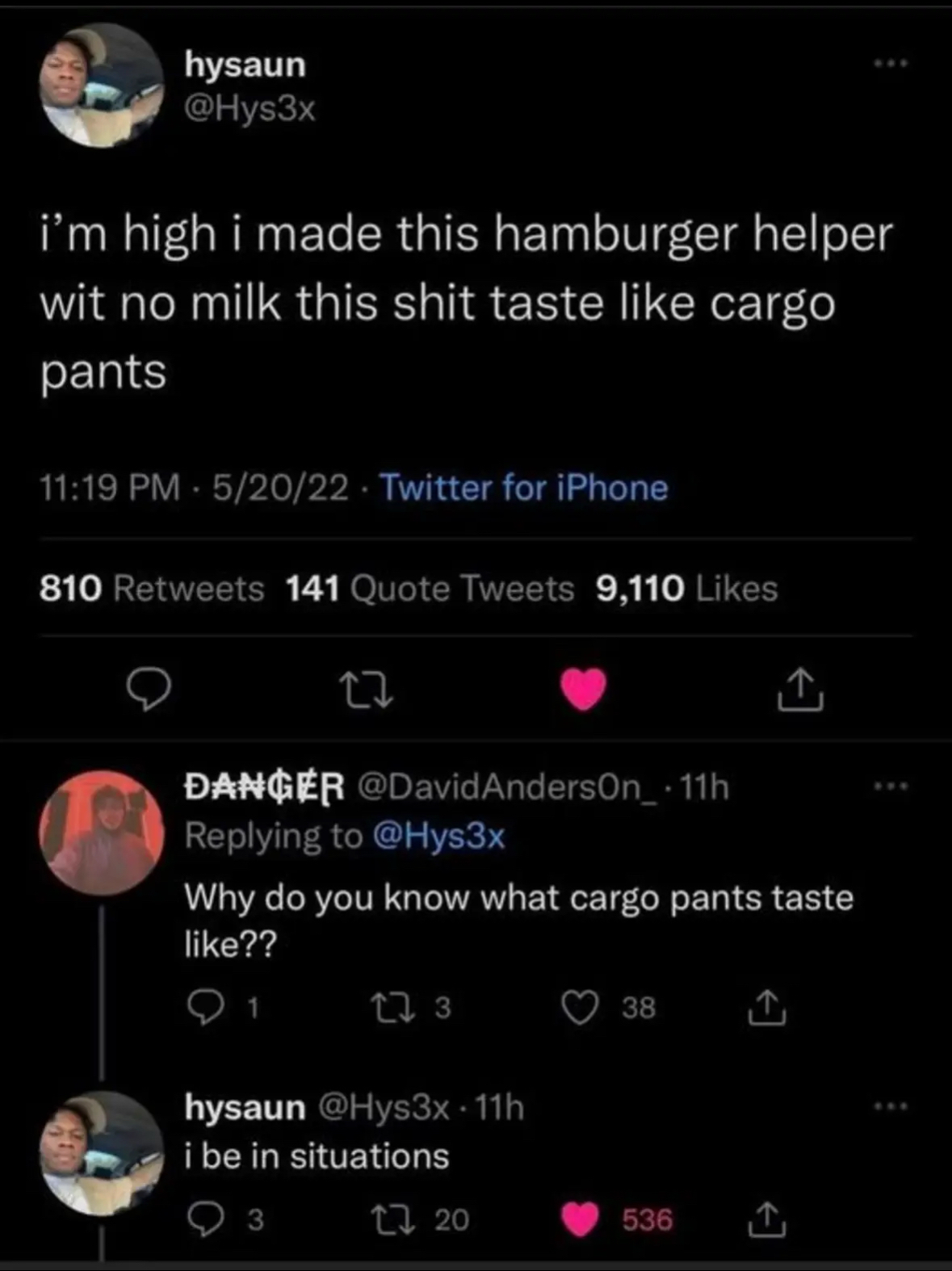
Task: Unlike the main hamburger helper tweet
Action: click(583, 690)
